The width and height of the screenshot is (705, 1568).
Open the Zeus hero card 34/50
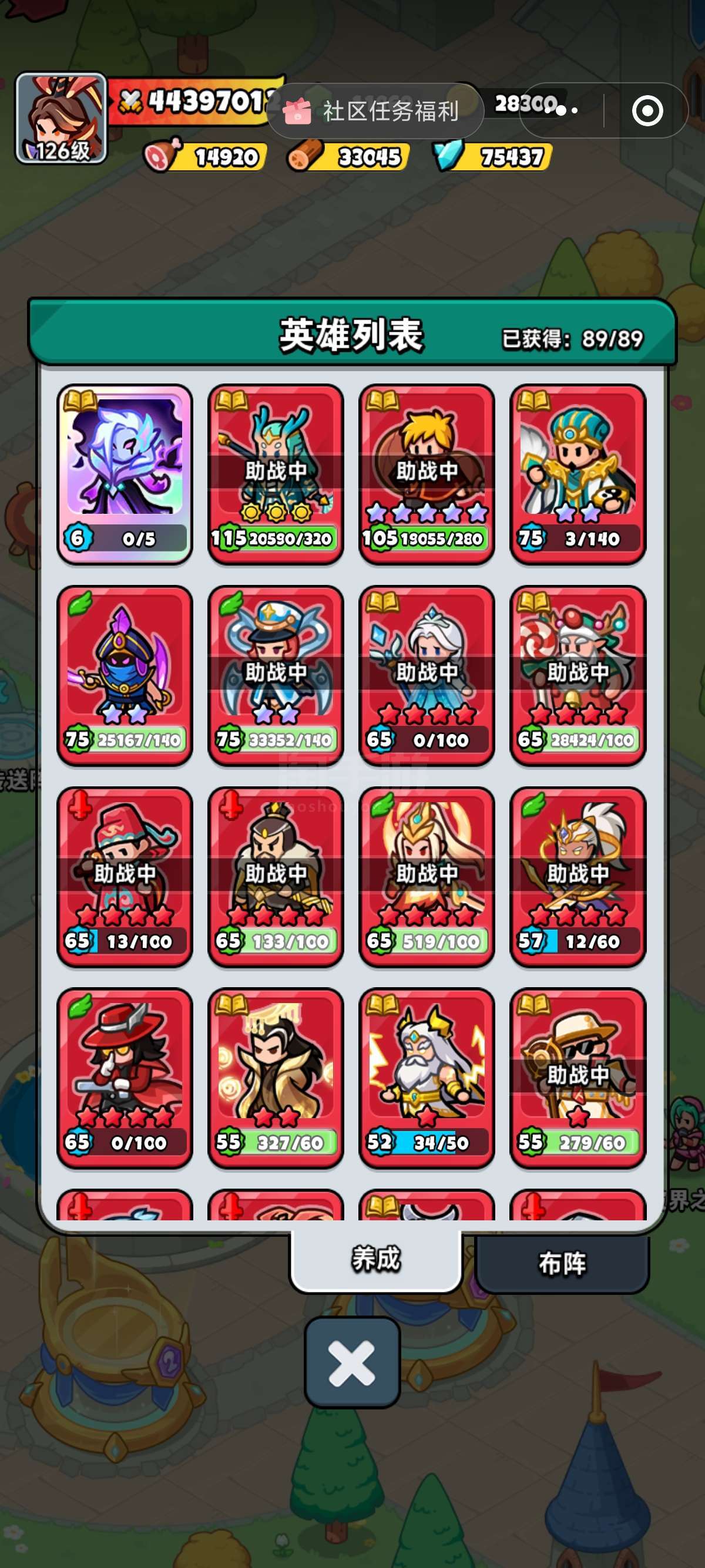tap(426, 1077)
